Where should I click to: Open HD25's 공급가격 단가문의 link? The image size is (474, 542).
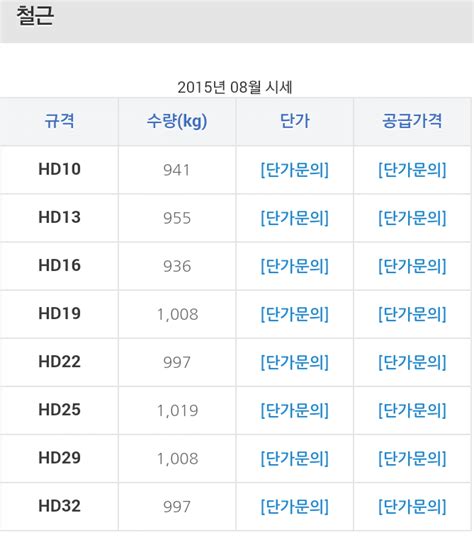point(412,410)
